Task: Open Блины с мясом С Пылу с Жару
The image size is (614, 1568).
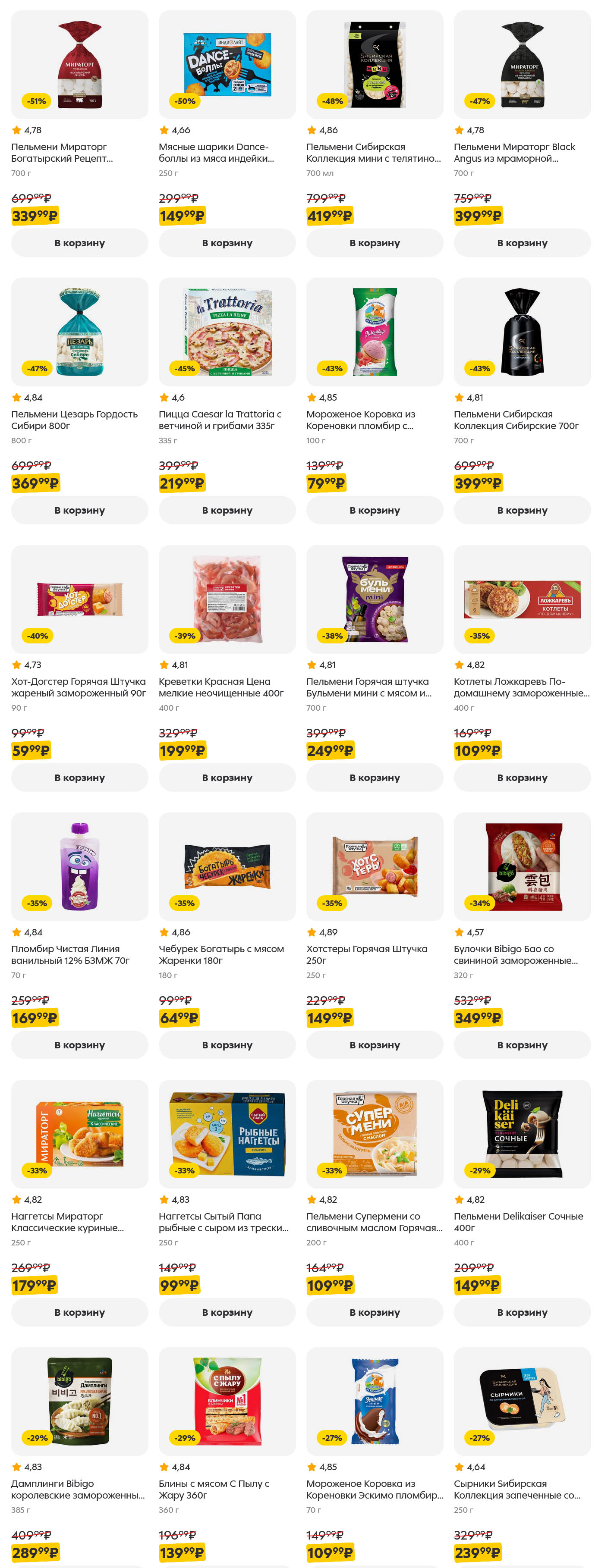Action: click(227, 1401)
